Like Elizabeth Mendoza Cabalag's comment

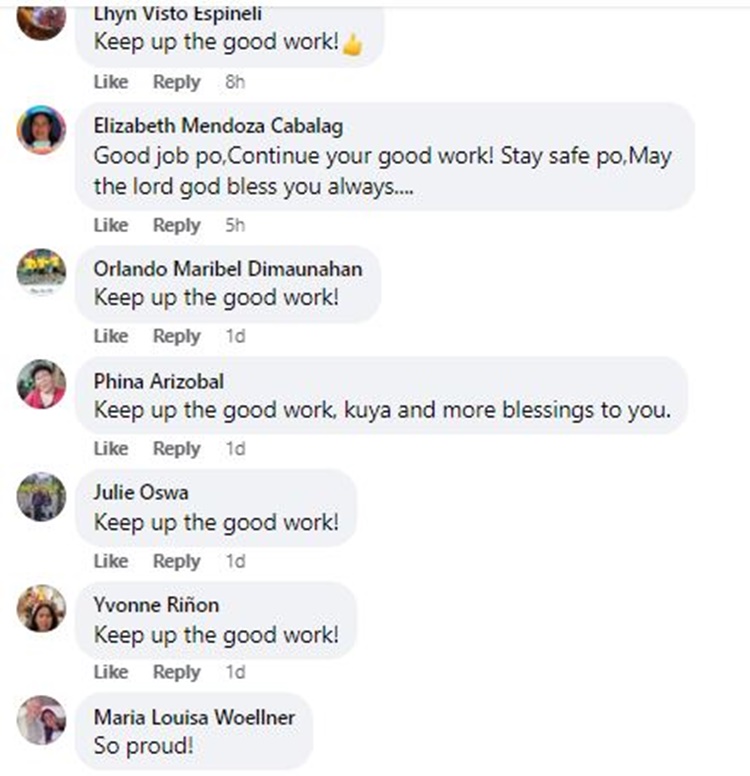(111, 226)
